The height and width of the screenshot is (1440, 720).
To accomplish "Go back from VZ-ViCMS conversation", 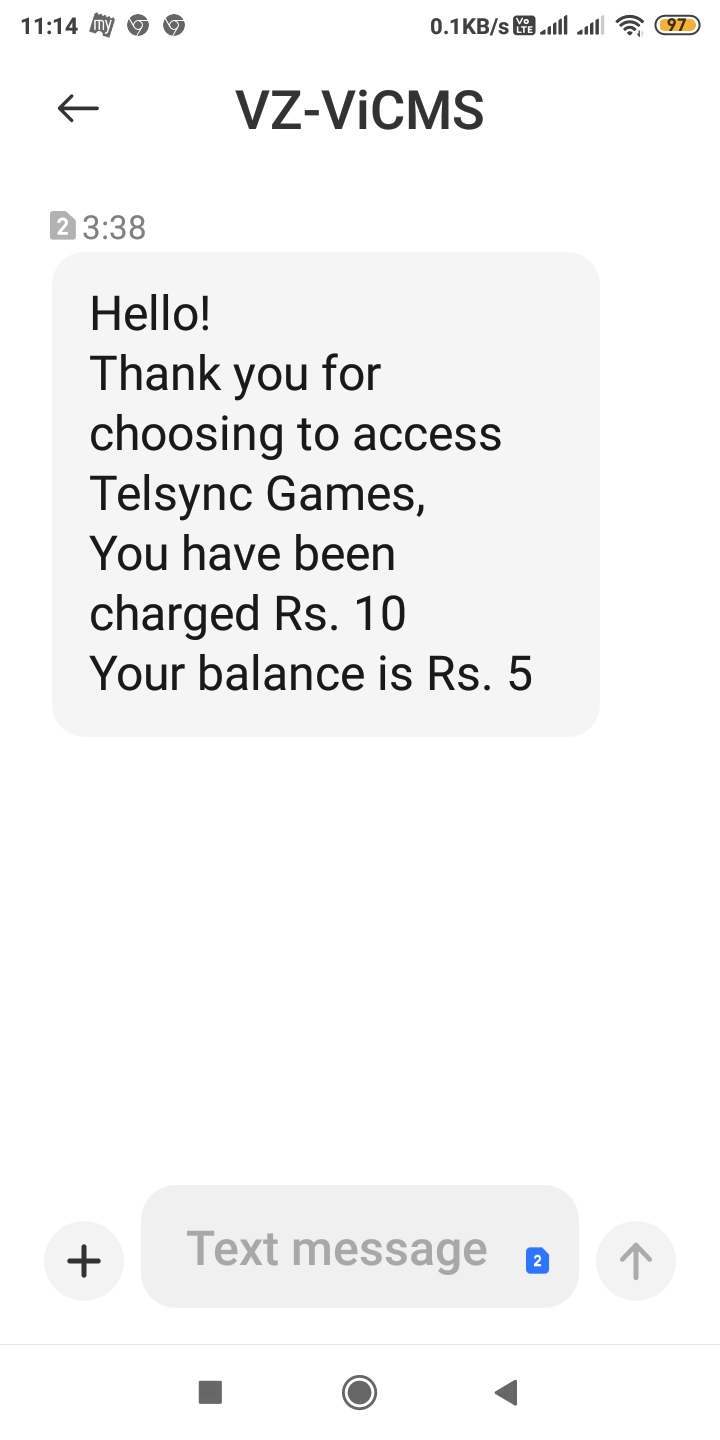I will 78,108.
